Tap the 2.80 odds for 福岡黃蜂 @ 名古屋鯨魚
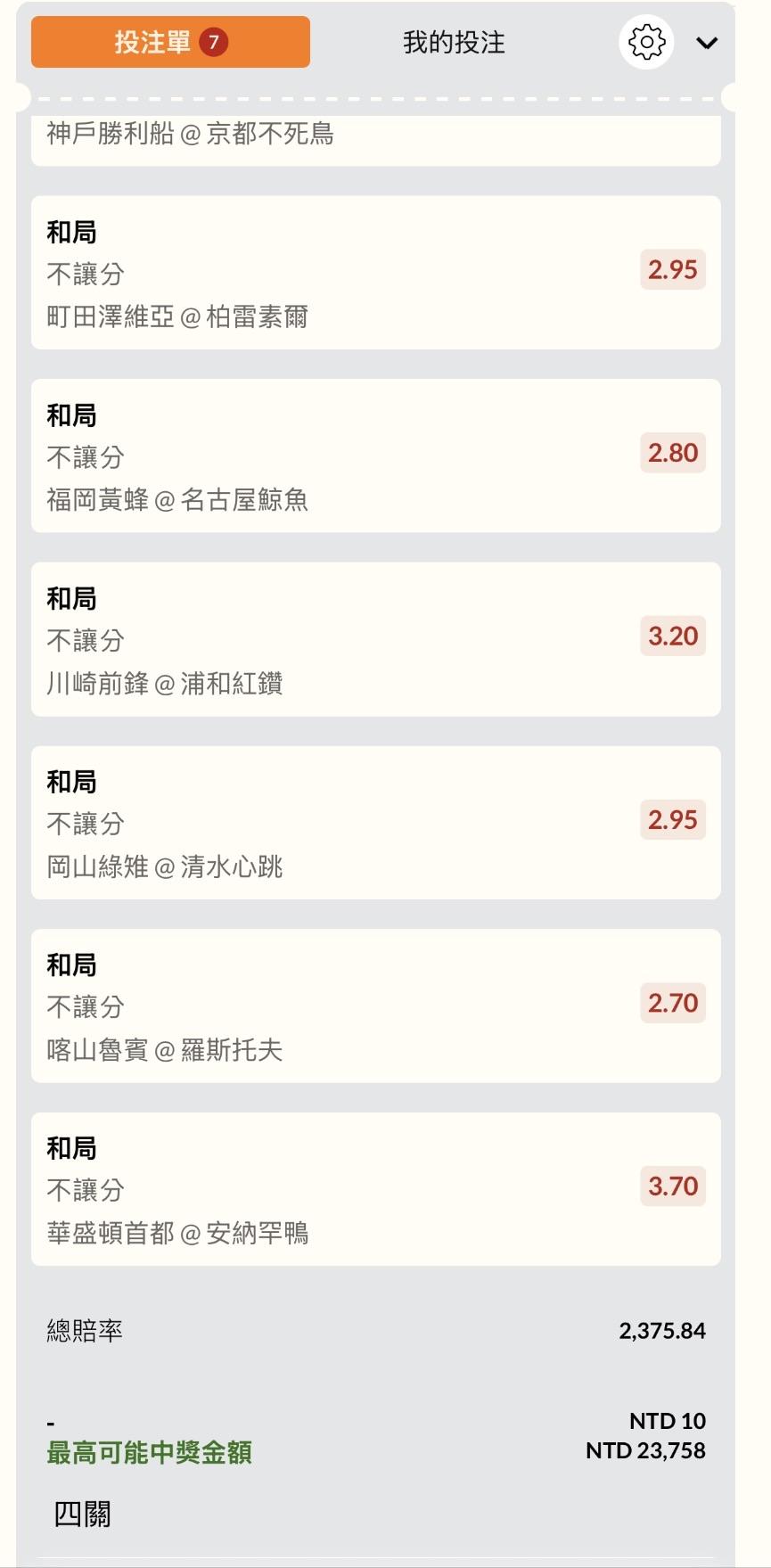771x1568 pixels. pyautogui.click(x=672, y=453)
